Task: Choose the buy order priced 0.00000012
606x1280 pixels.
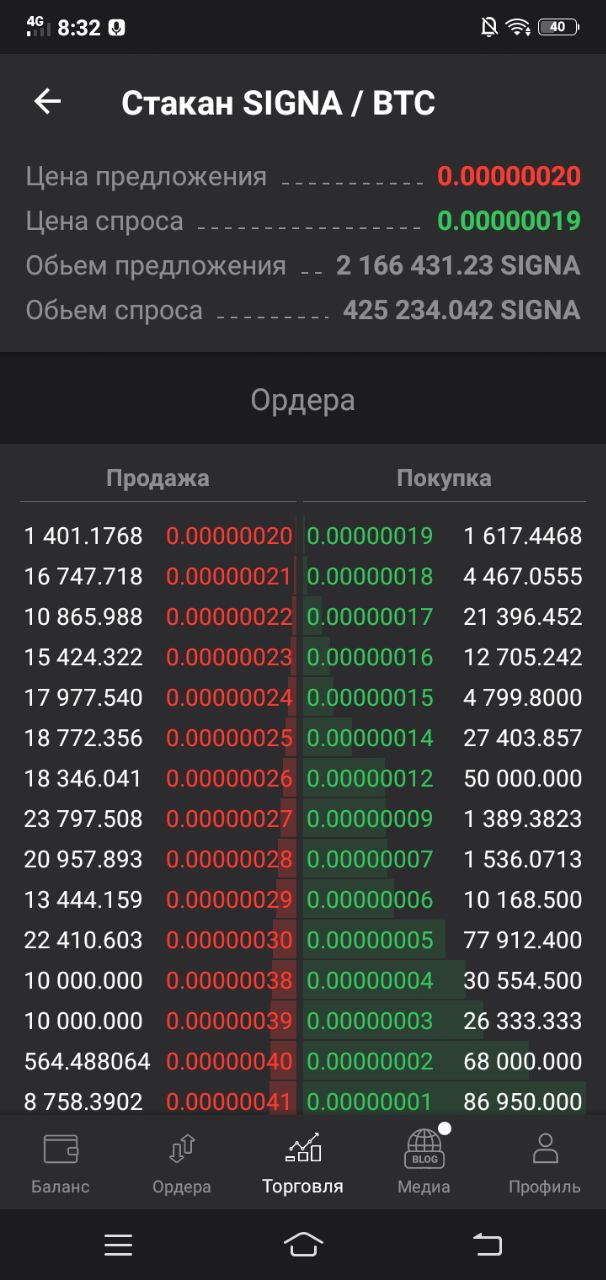Action: click(445, 778)
